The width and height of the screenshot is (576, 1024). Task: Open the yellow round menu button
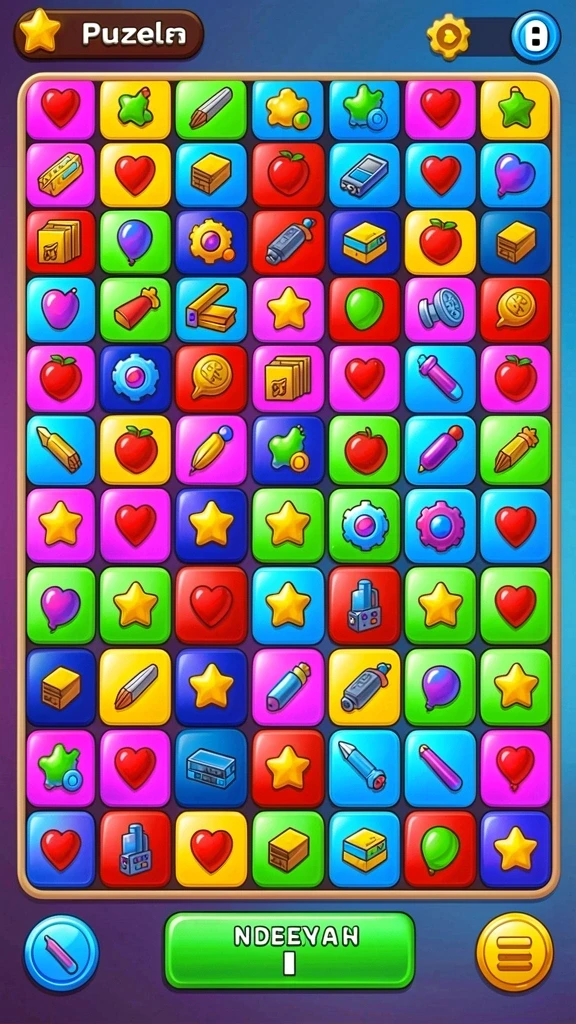tap(514, 953)
